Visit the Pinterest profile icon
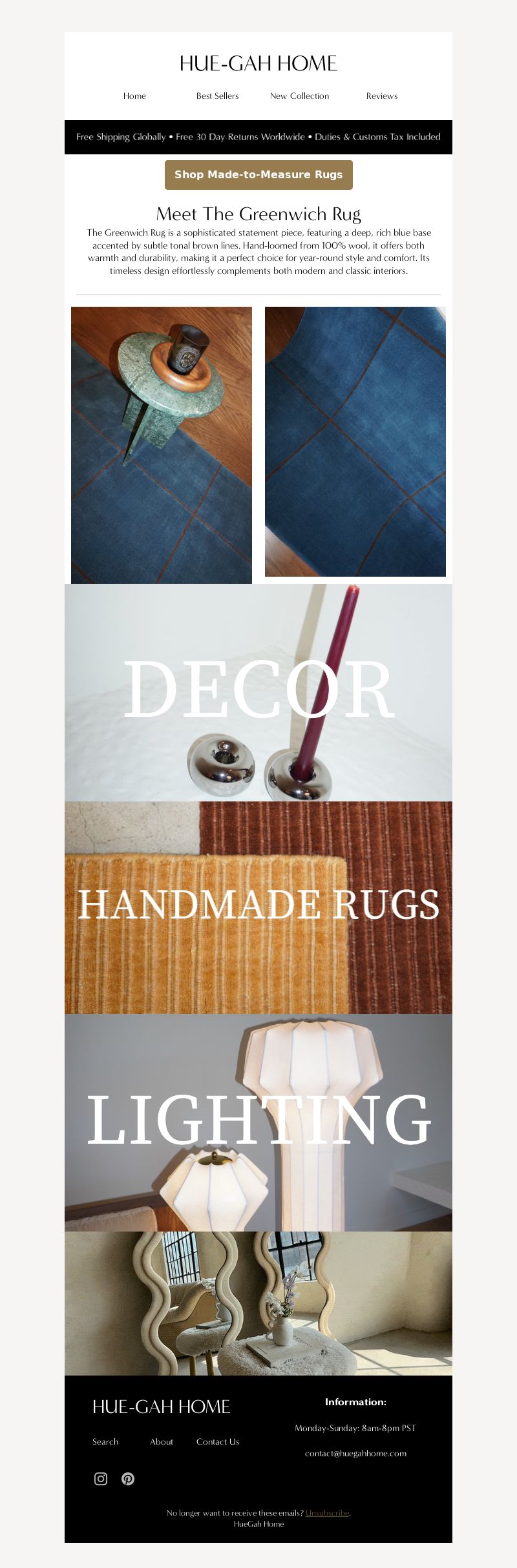The image size is (517, 1568). (128, 1479)
